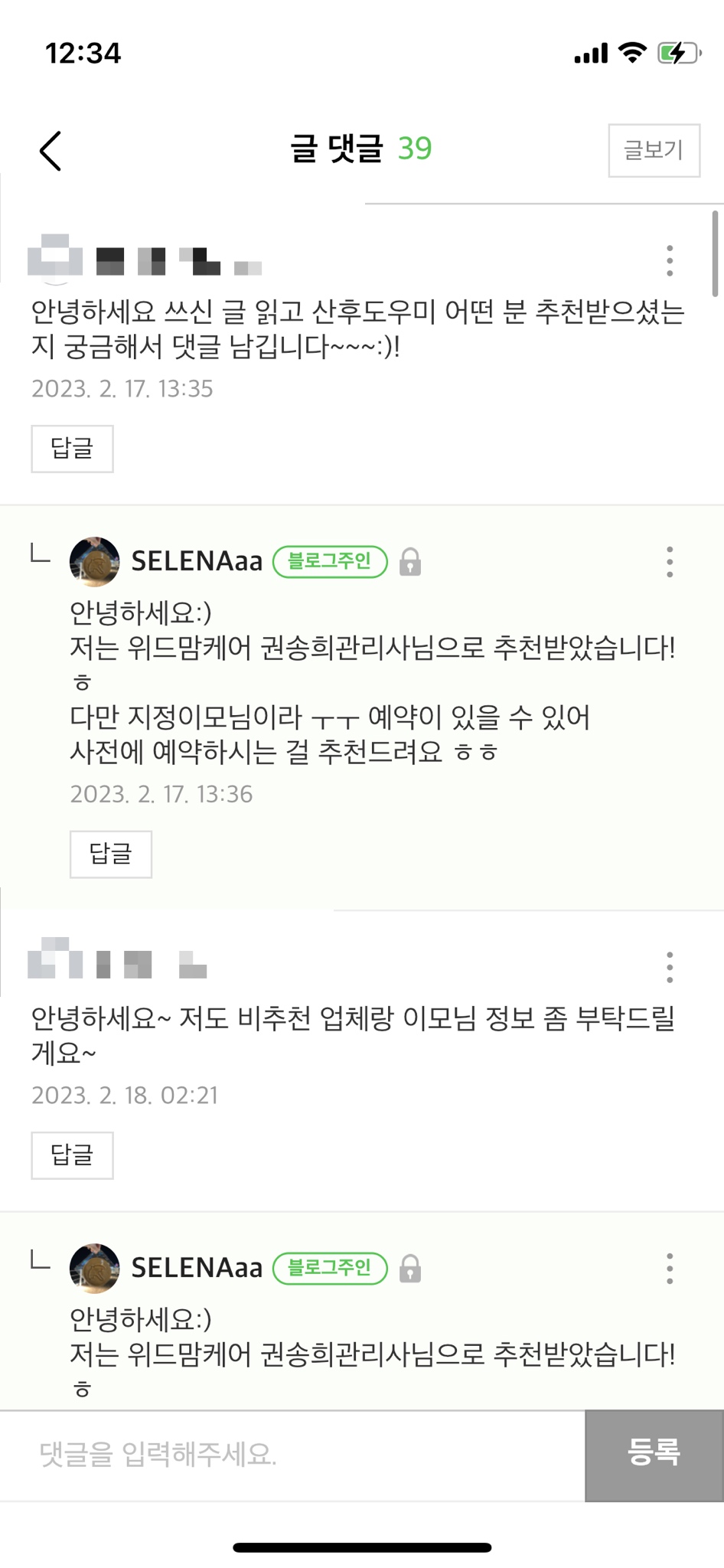This screenshot has height=1568, width=724.
Task: Reply to the comment dated 2023. 2. 17. 13:35
Action: pyautogui.click(x=72, y=449)
